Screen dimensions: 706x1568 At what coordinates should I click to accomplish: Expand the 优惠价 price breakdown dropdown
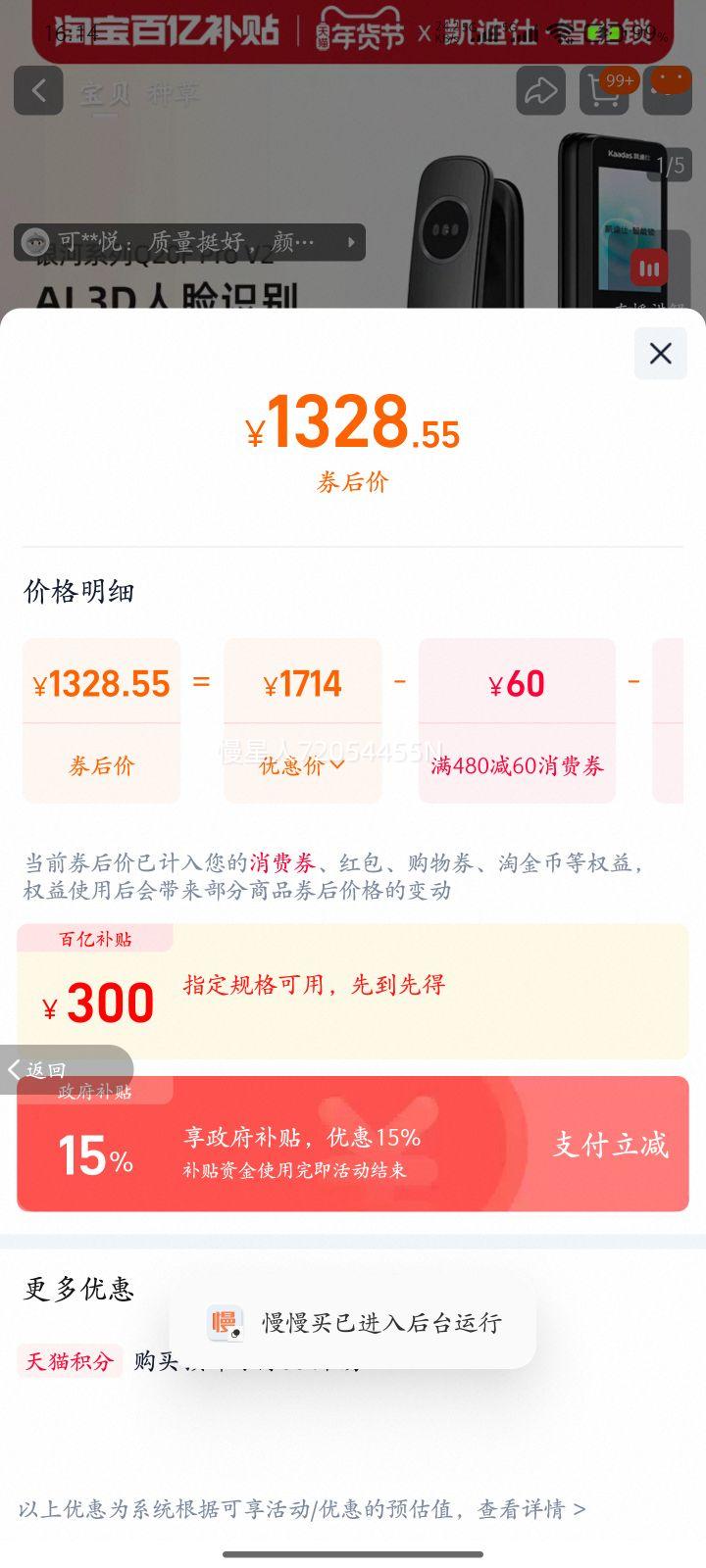[x=300, y=767]
